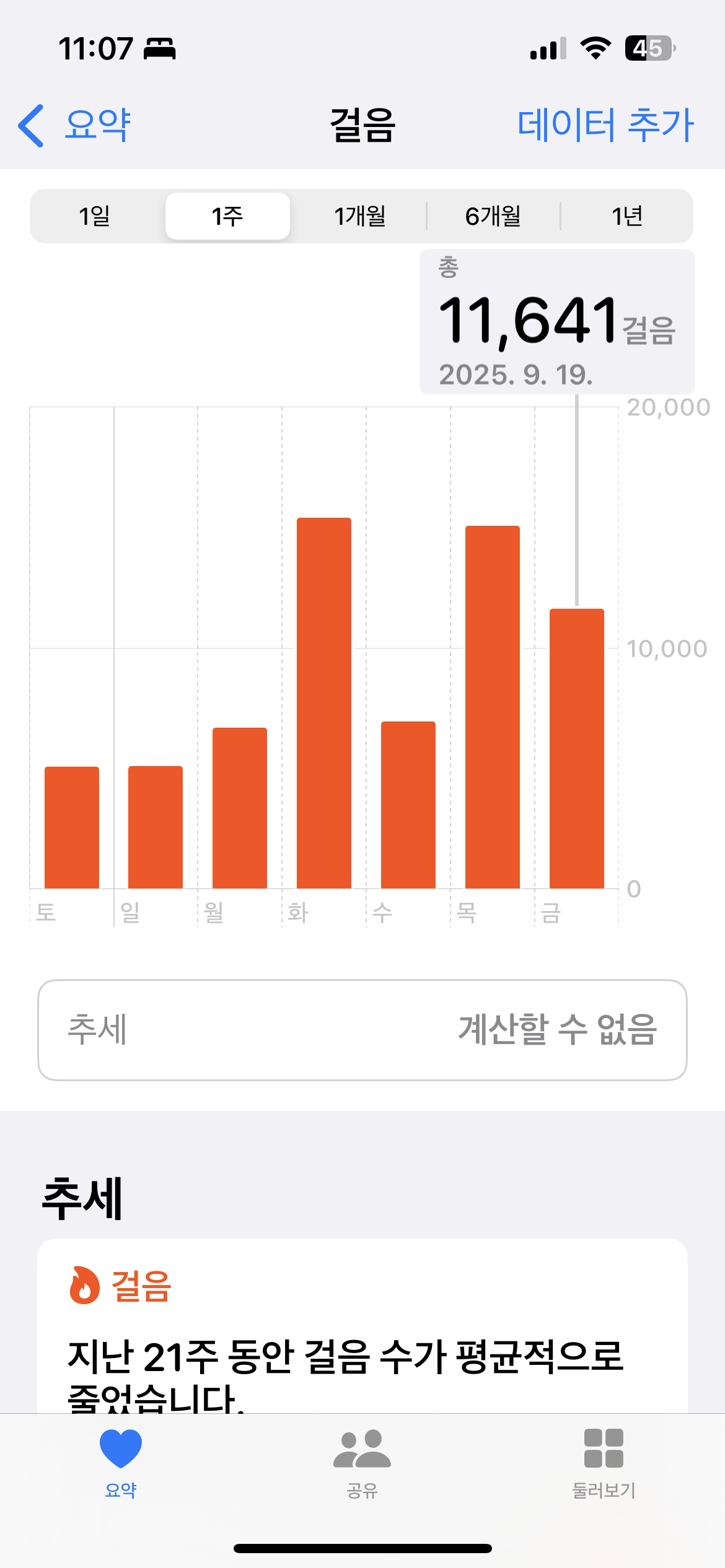Go back to 요약 screen
The width and height of the screenshot is (725, 1568).
point(76,126)
